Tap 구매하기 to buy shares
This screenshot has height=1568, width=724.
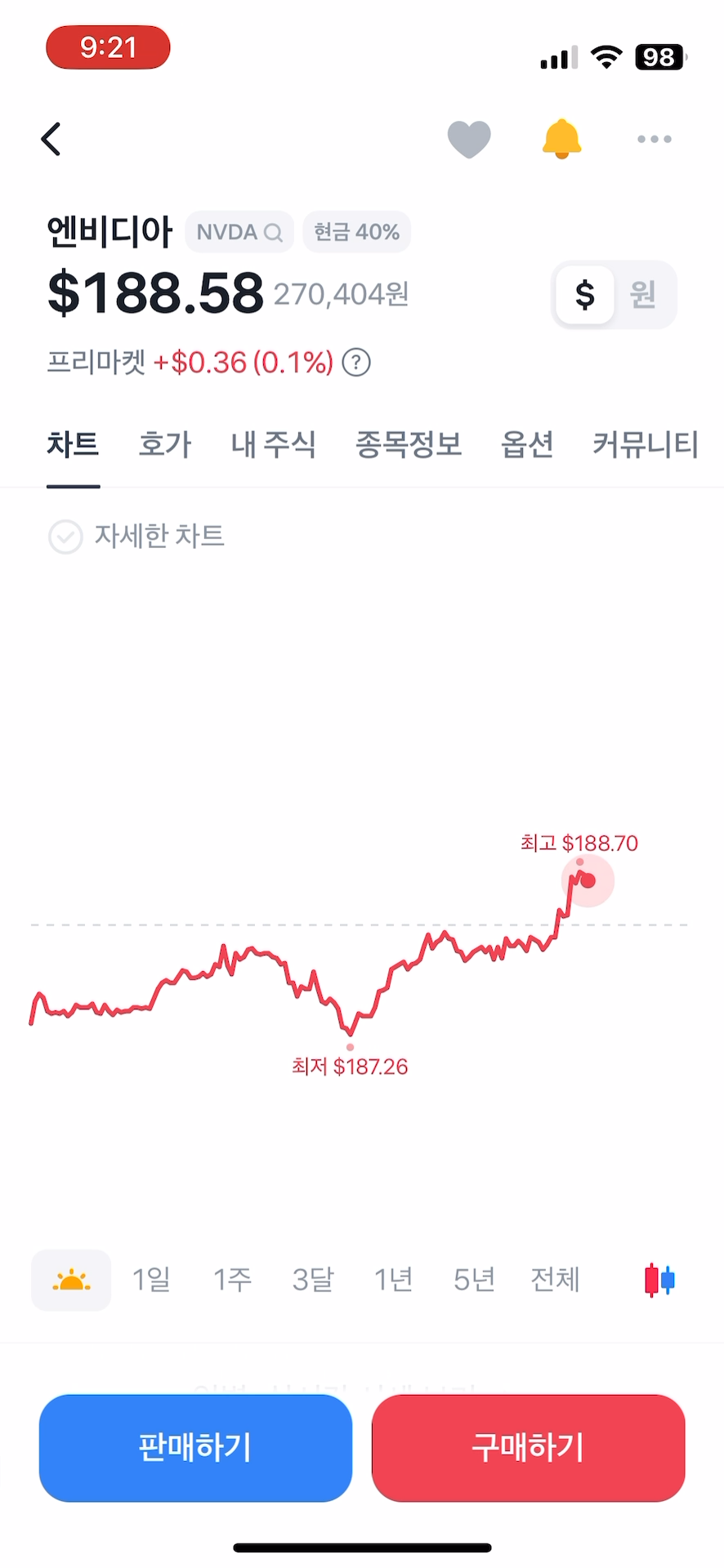click(x=528, y=1447)
